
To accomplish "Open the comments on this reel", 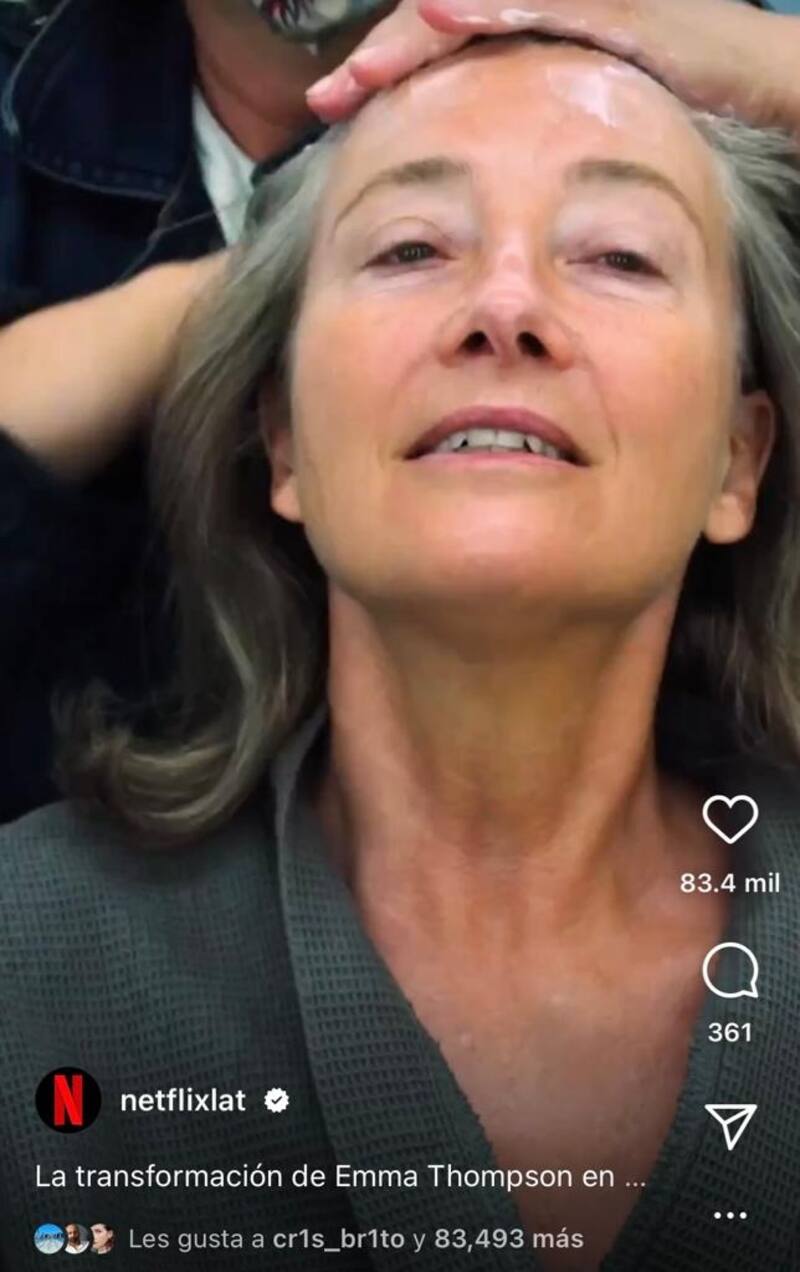I will pos(730,971).
